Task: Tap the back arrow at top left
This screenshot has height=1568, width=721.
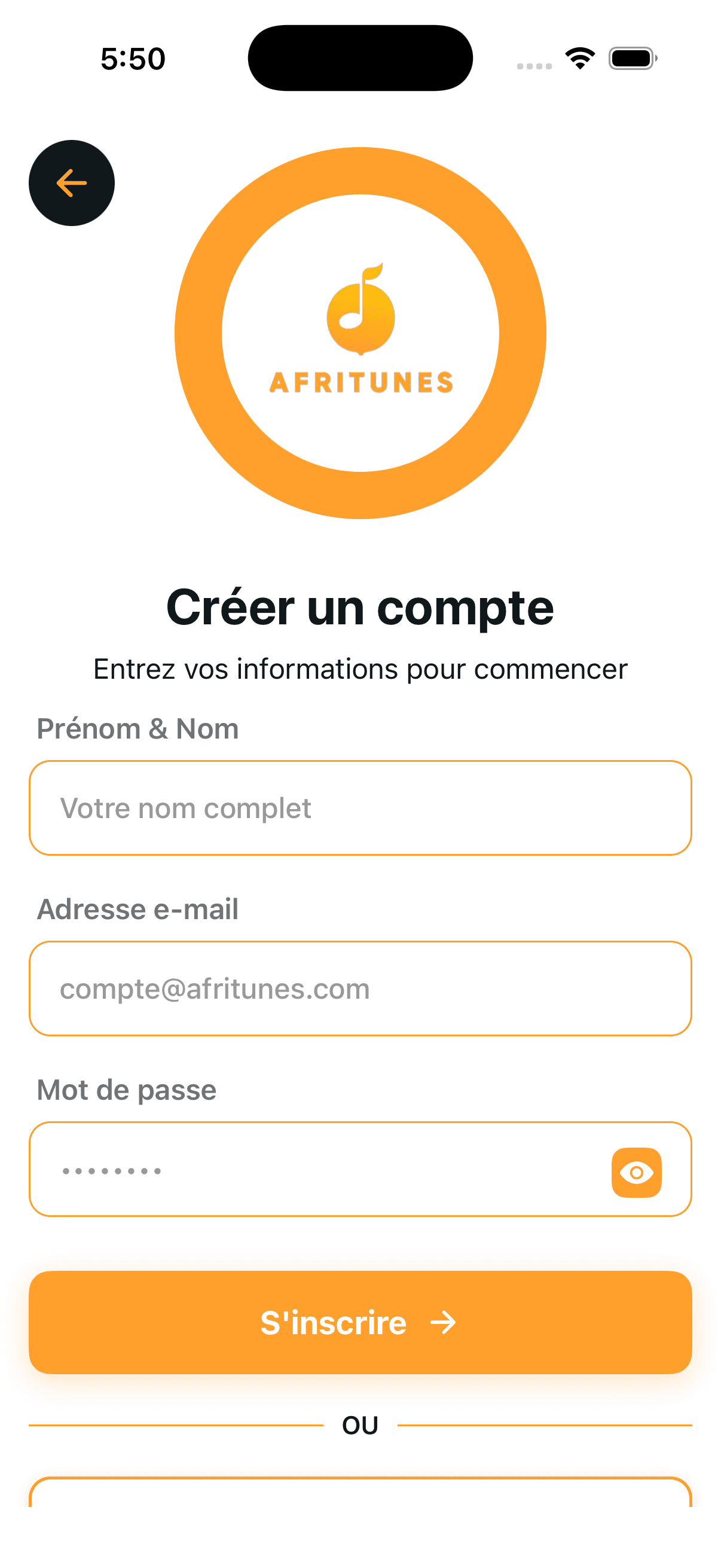Action: tap(71, 183)
